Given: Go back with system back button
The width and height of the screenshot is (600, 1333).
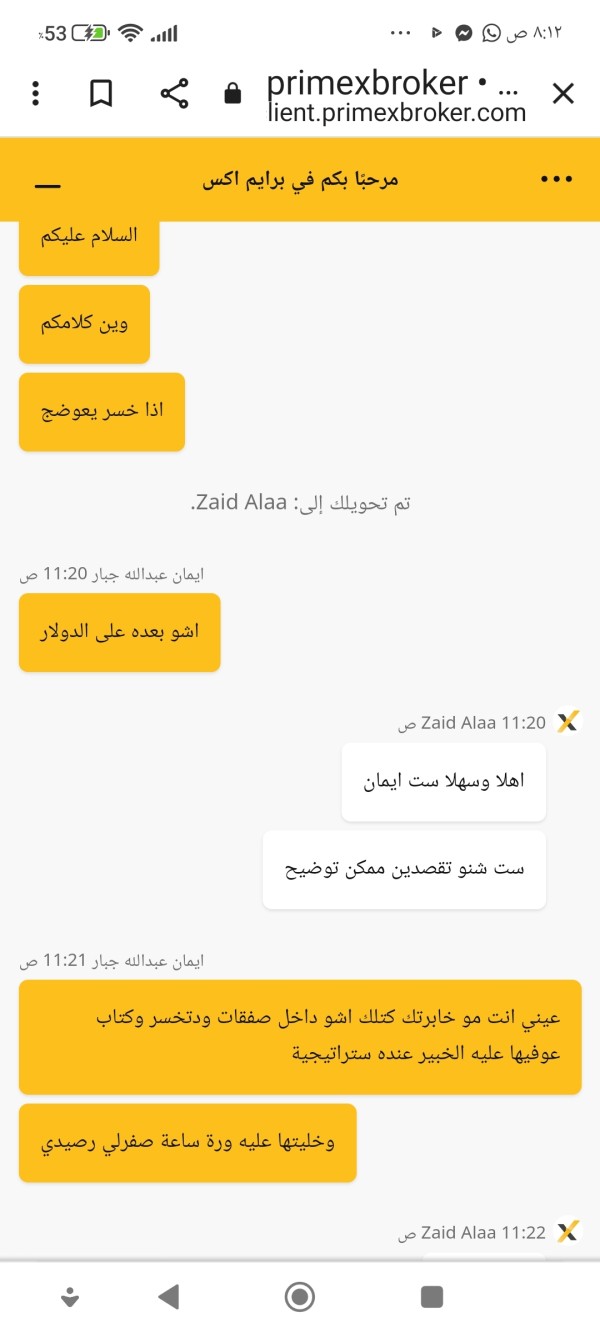Looking at the screenshot, I should point(169,1297).
